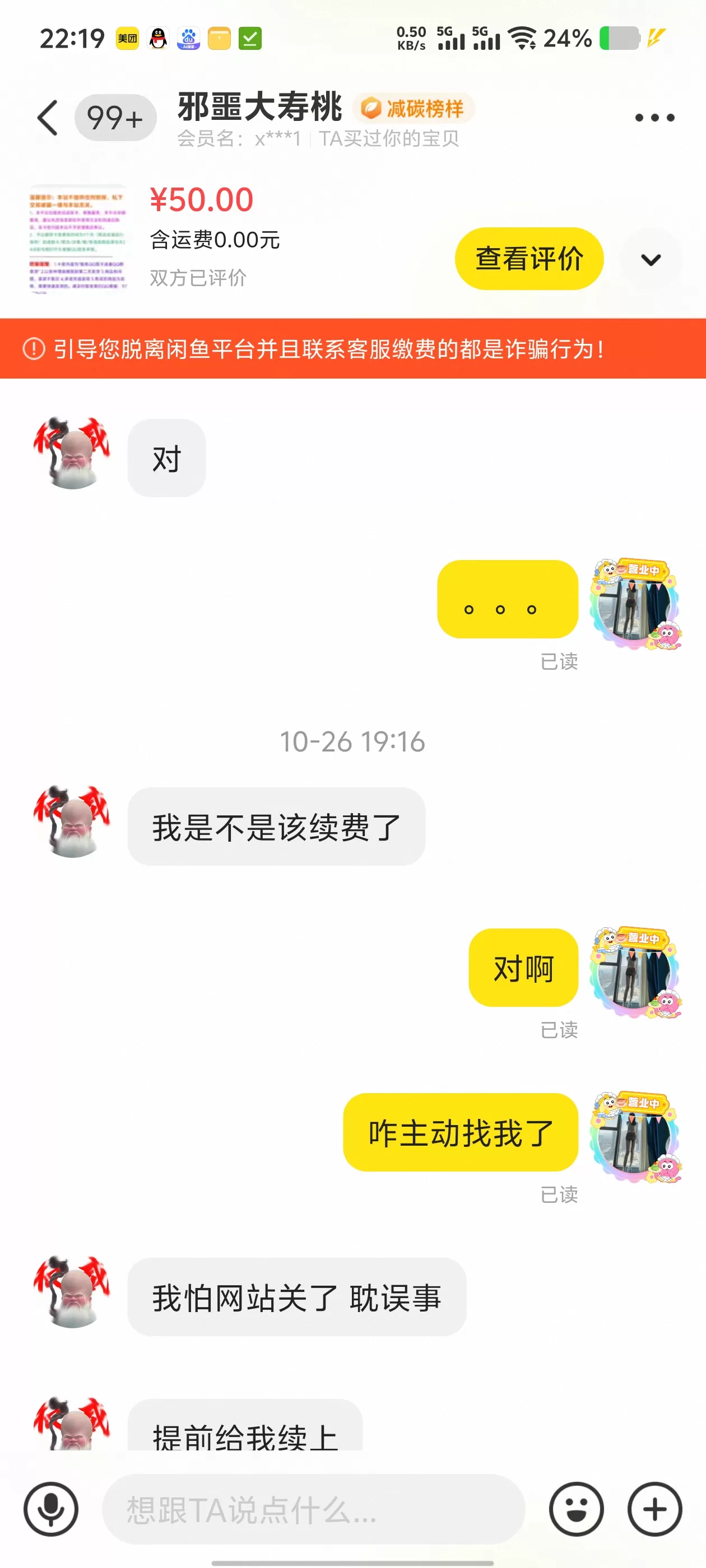The image size is (706, 1568).
Task: Open the 减碳榜样 badge
Action: [x=414, y=109]
